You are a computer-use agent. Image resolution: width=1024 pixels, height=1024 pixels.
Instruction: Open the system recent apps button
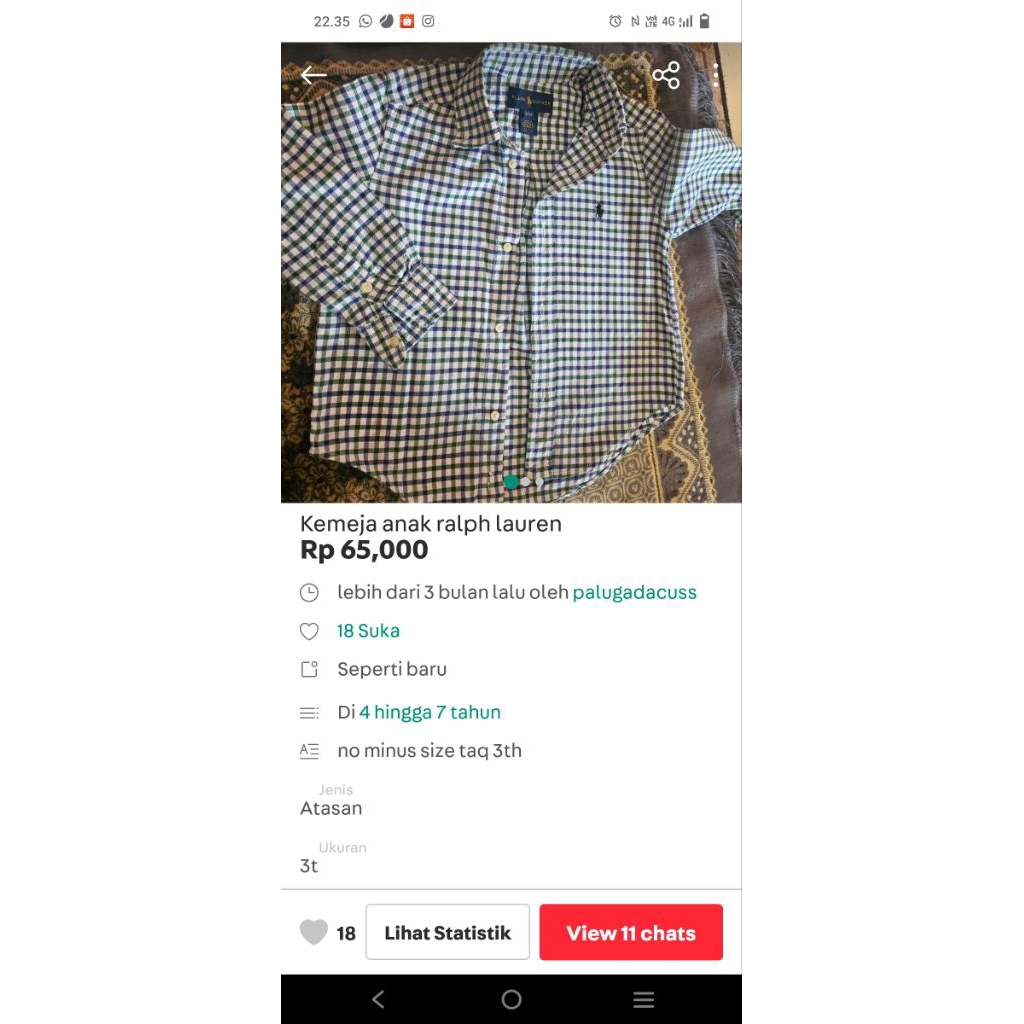(644, 999)
